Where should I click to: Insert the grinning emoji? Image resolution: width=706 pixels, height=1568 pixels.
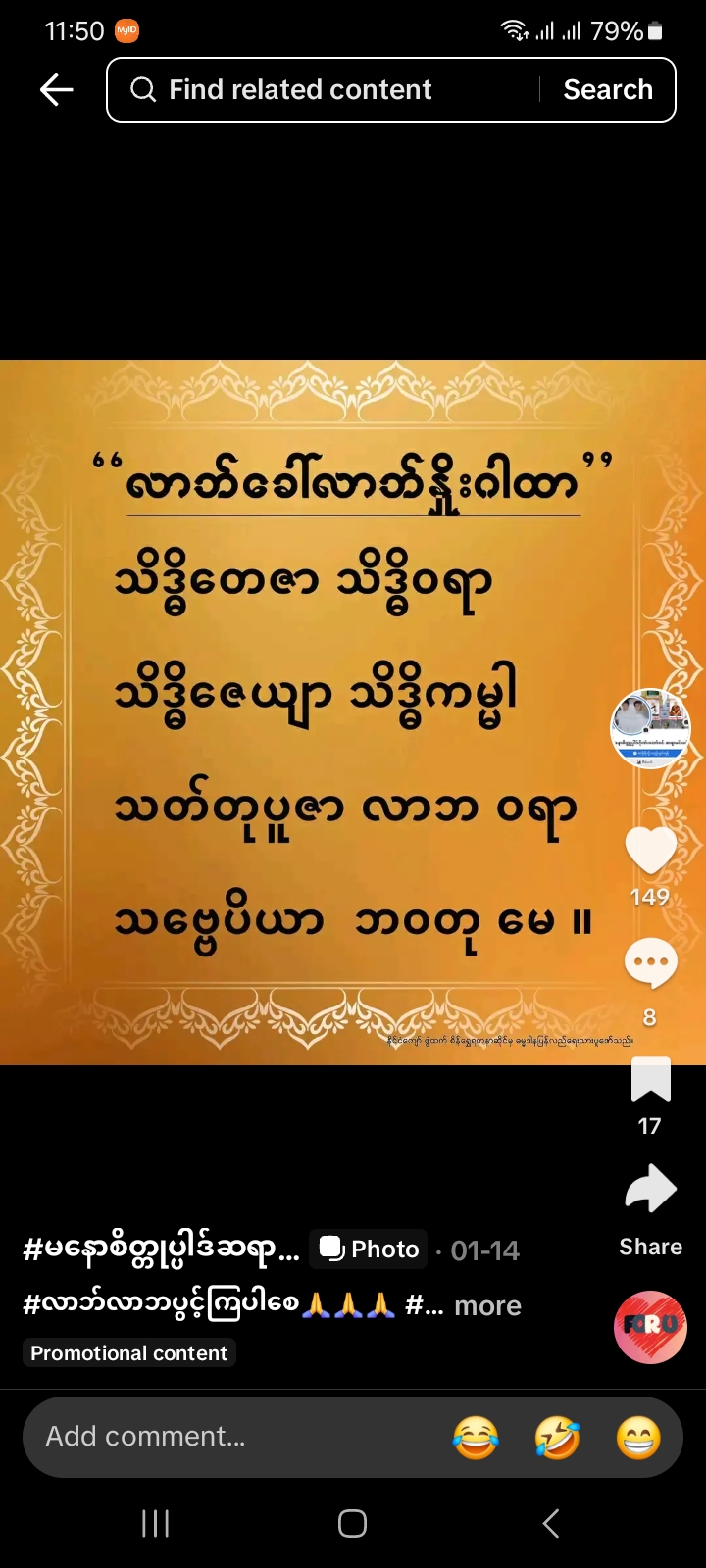tap(638, 1438)
